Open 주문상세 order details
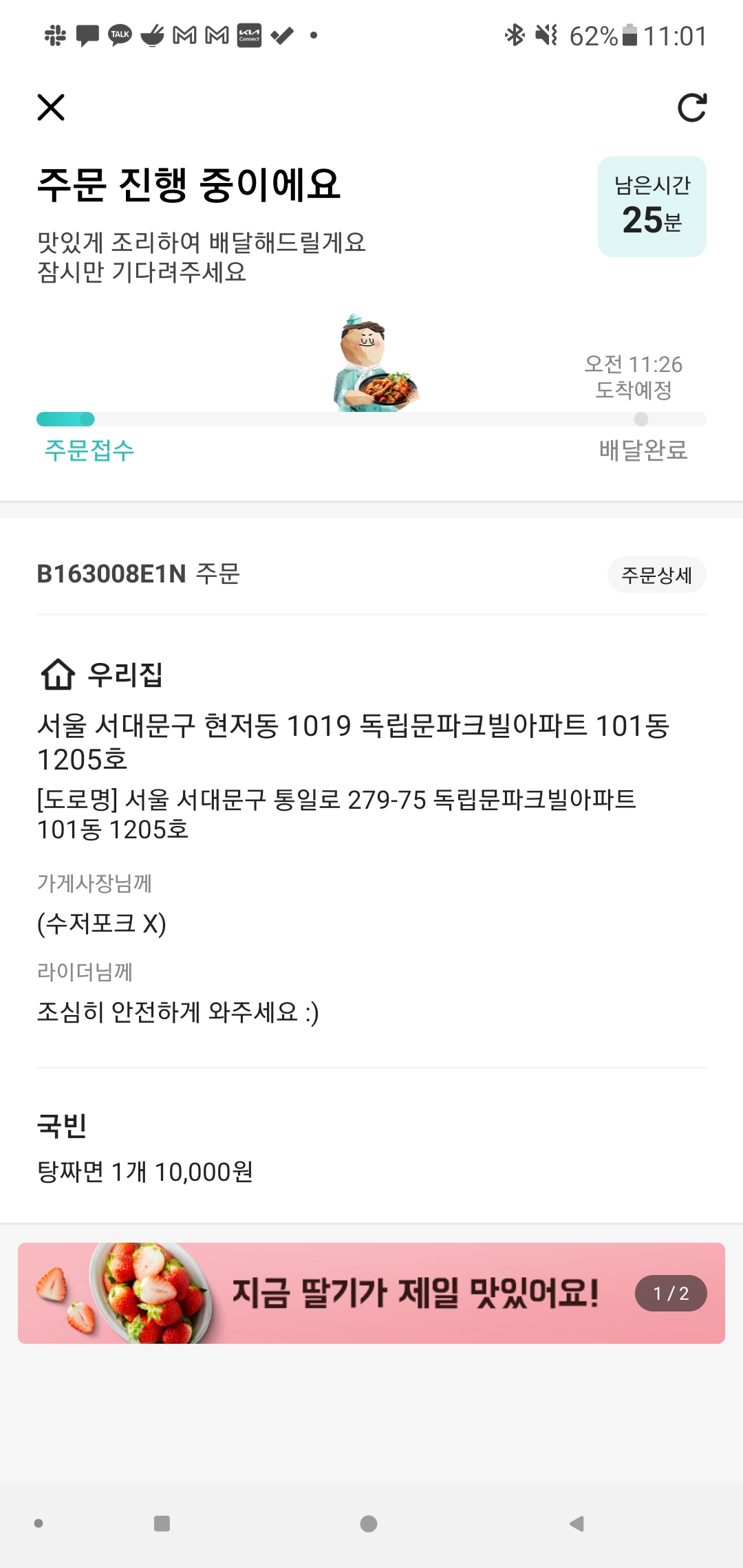743x1568 pixels. 656,575
